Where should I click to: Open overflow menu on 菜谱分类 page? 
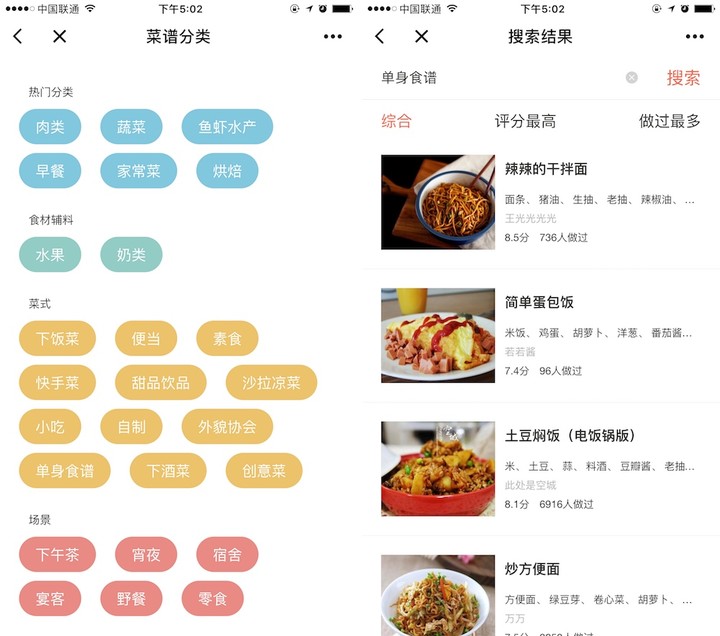click(x=332, y=37)
